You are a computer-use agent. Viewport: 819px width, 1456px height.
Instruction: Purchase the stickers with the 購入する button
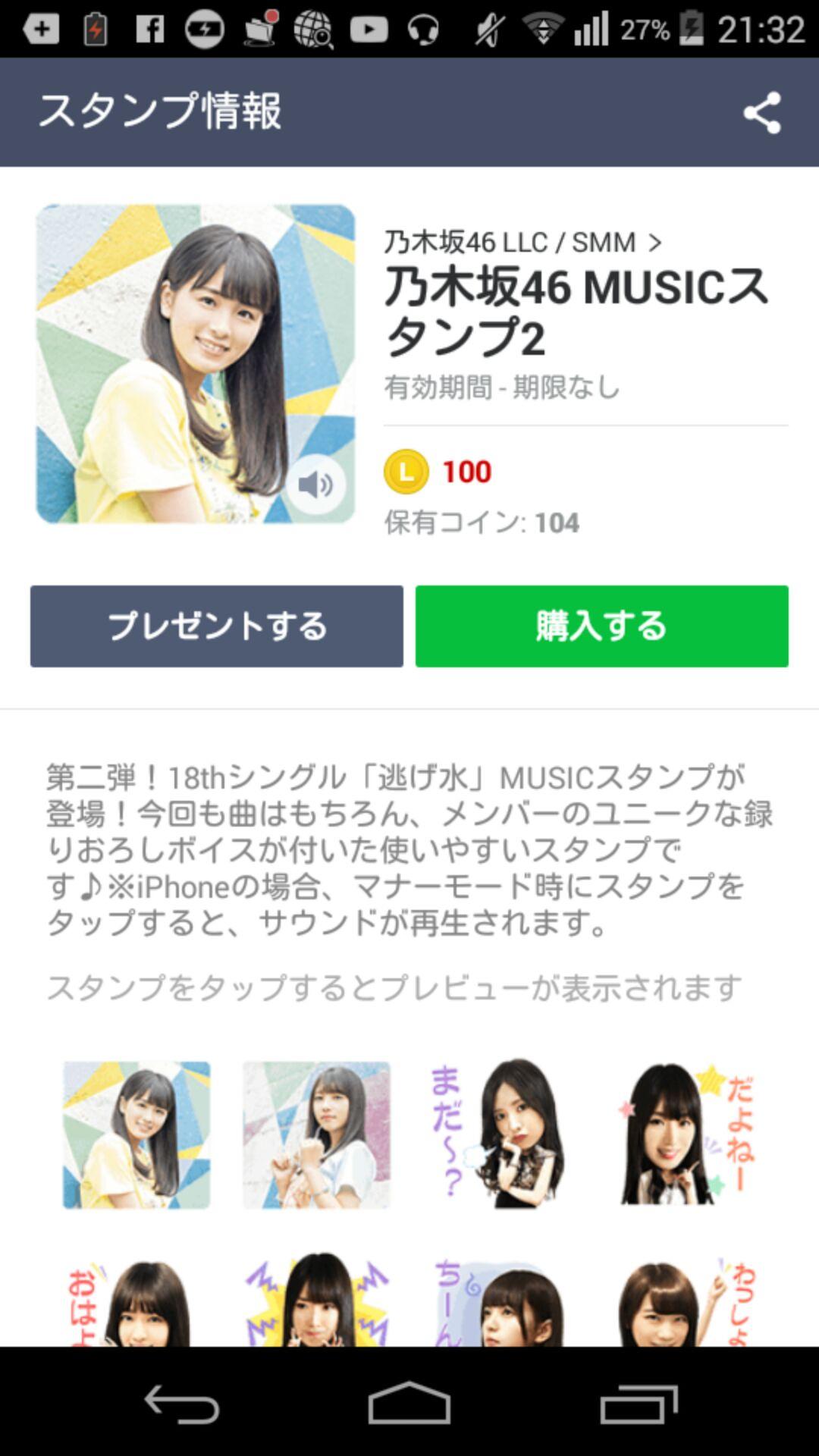pos(601,626)
